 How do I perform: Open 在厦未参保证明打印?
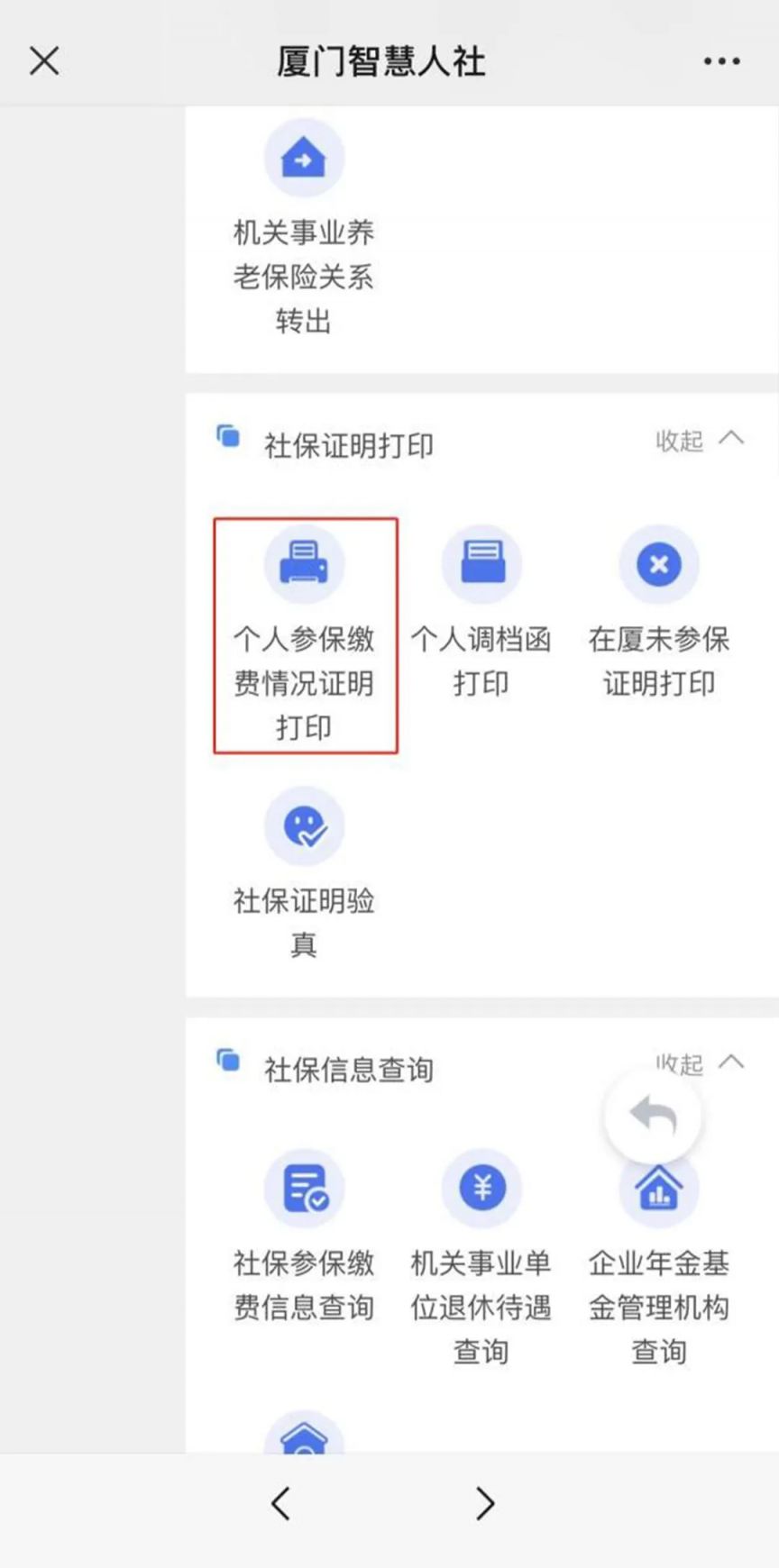(658, 613)
